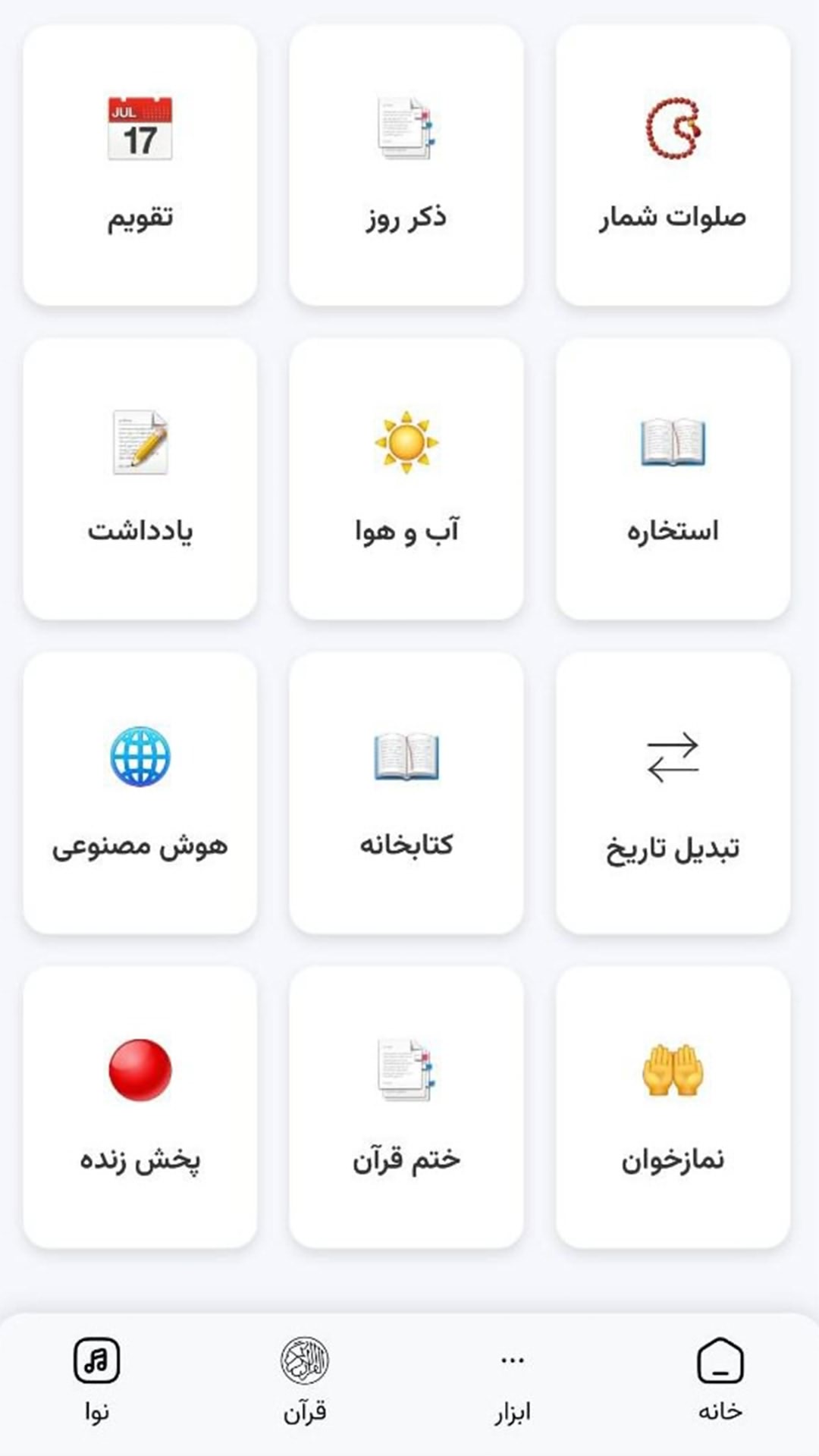Select the ابزار tools tab
The width and height of the screenshot is (819, 1456).
coord(513,1380)
